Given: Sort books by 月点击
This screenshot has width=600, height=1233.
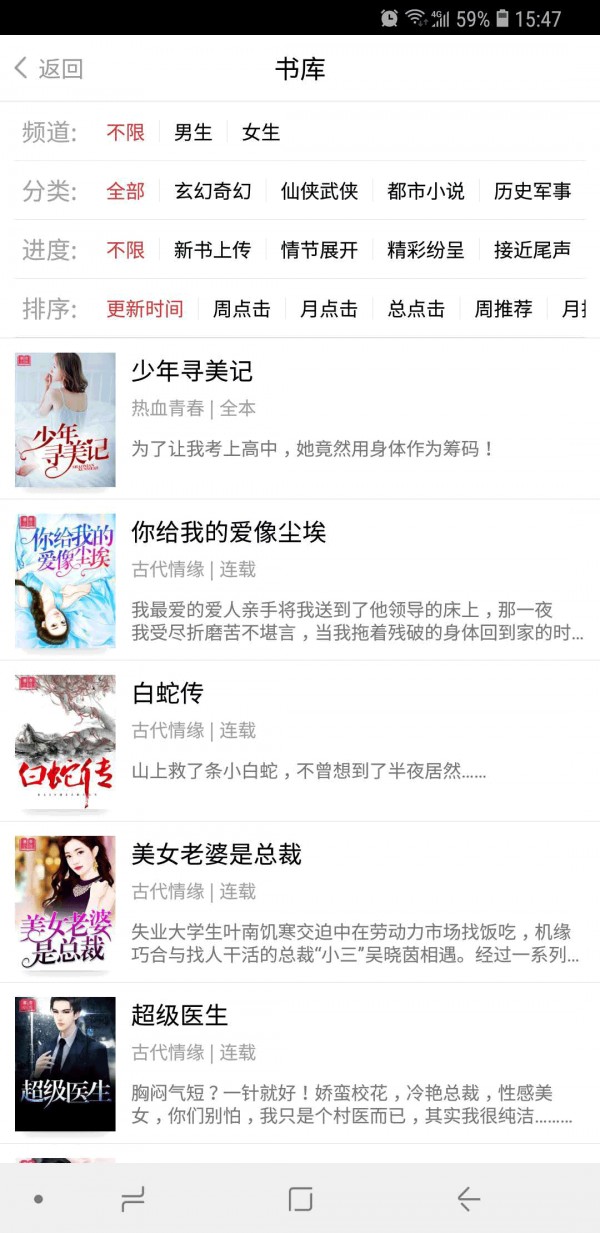Looking at the screenshot, I should [329, 309].
